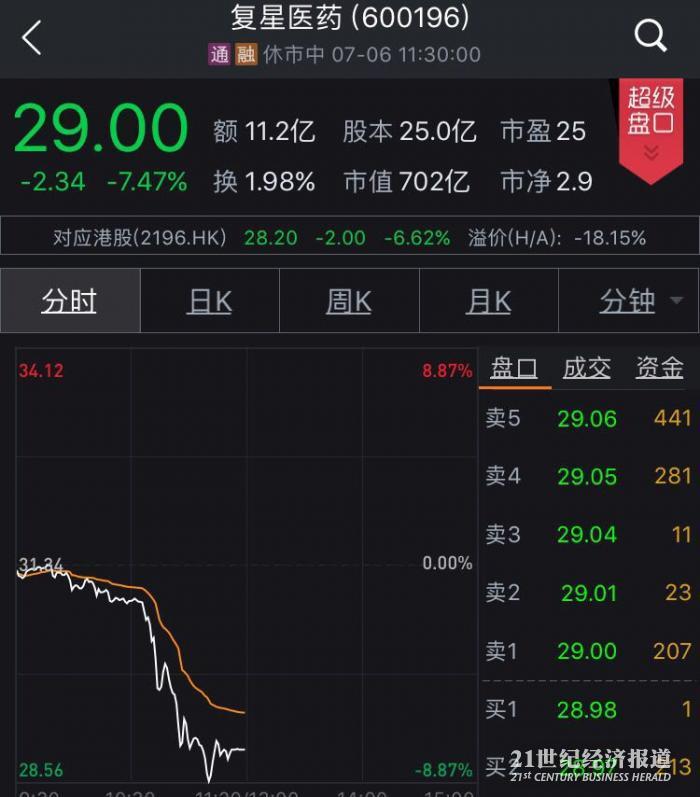Switch to the 资金 capital flow tab
700x797 pixels.
(x=660, y=368)
